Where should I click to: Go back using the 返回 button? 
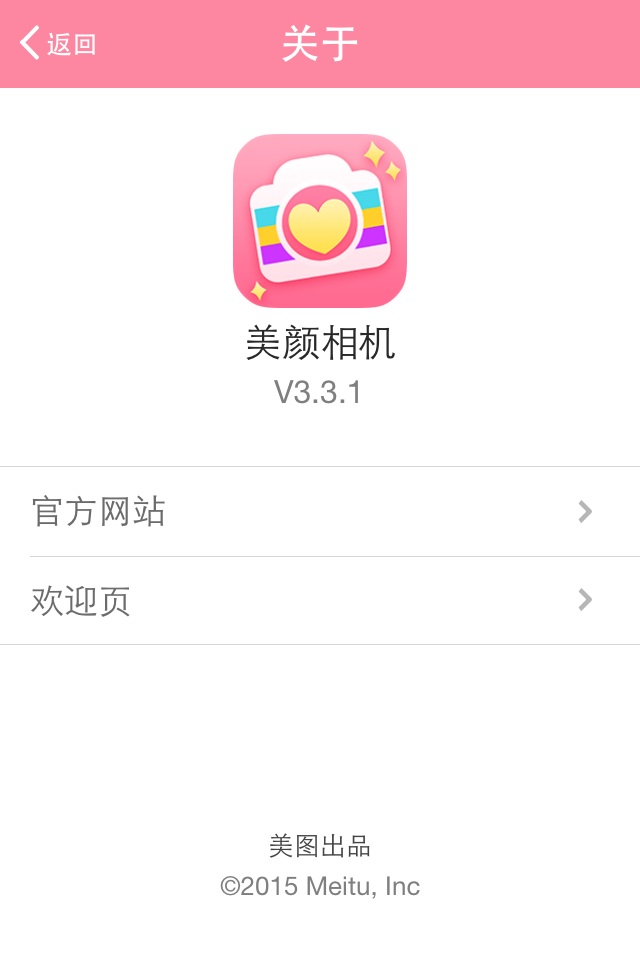pos(58,44)
